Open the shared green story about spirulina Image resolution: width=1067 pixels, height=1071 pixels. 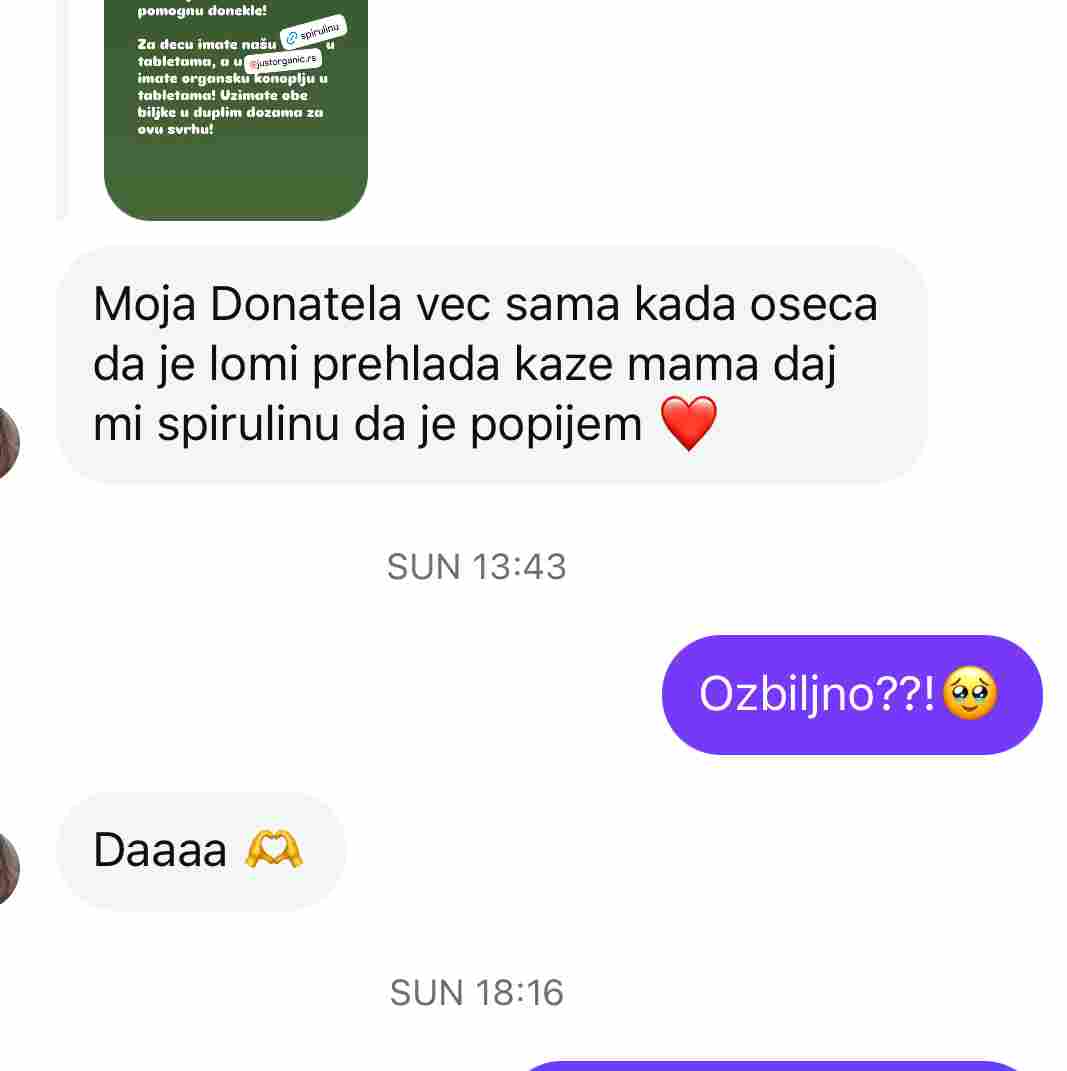236,110
